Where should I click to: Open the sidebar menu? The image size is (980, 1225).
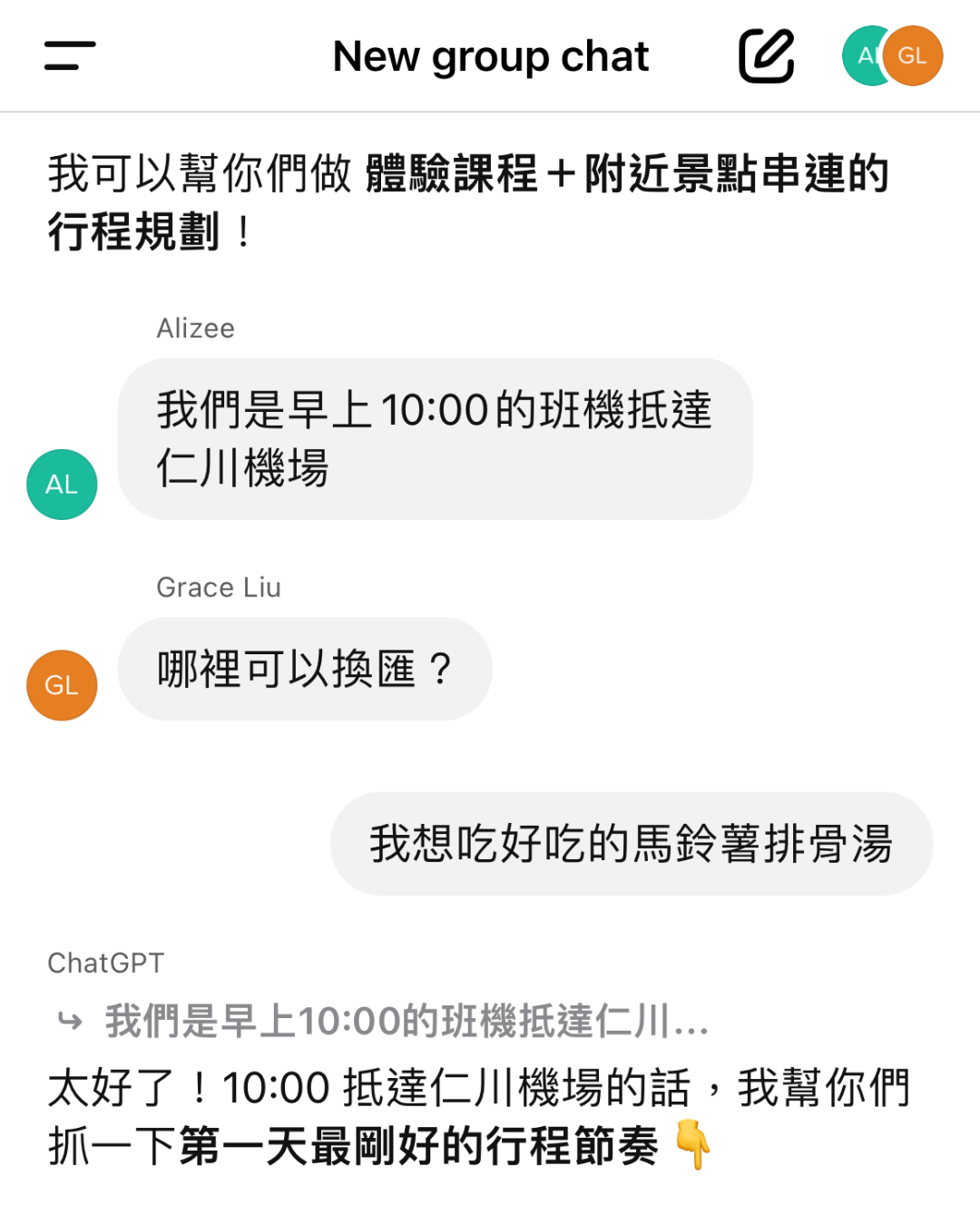coord(70,55)
